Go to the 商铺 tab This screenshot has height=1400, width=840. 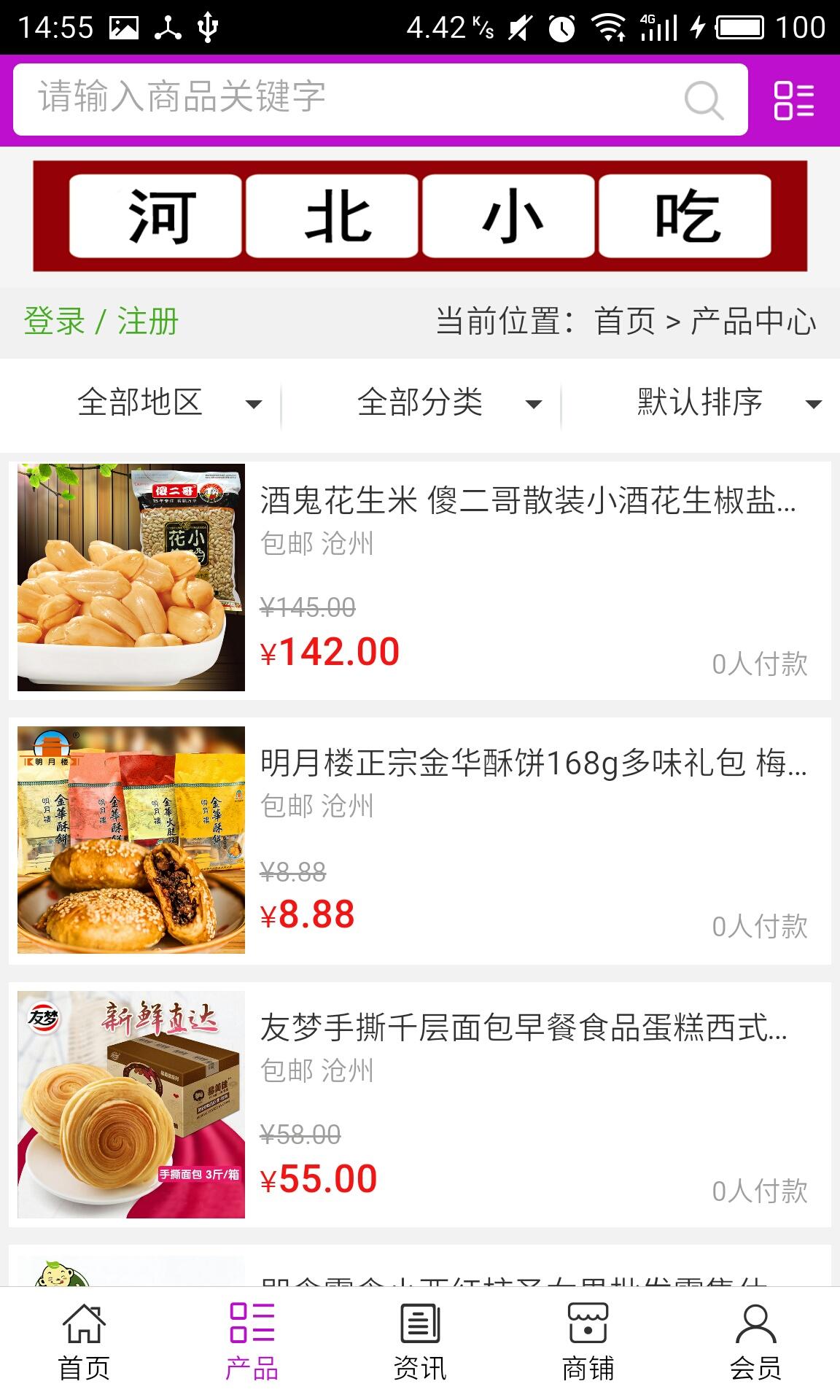click(588, 1343)
